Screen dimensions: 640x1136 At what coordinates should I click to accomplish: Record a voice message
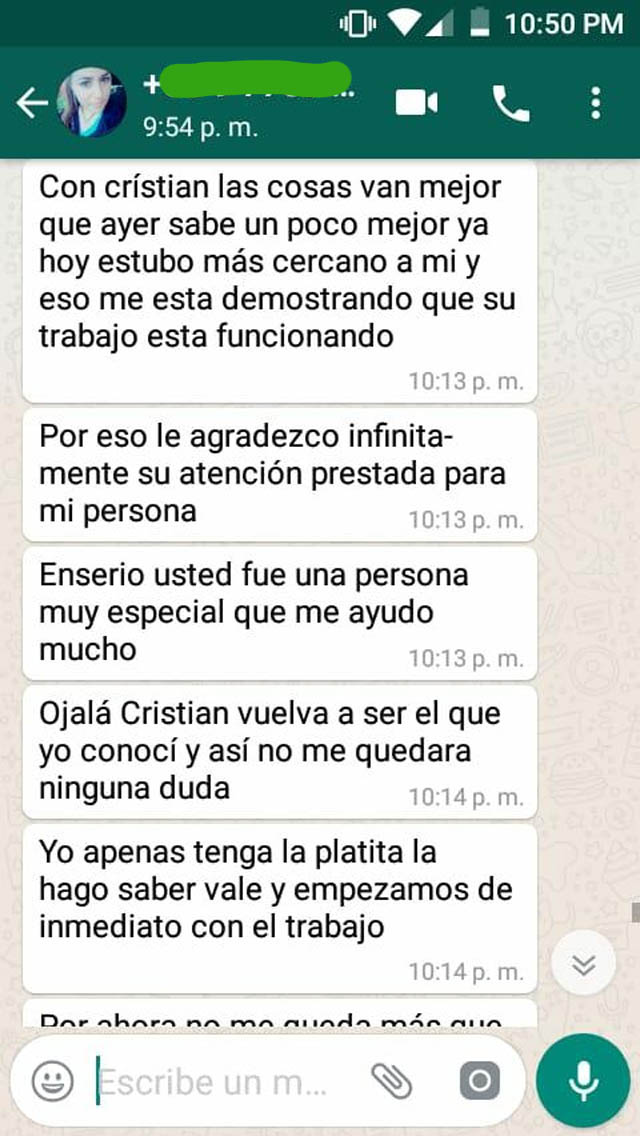tap(583, 1081)
